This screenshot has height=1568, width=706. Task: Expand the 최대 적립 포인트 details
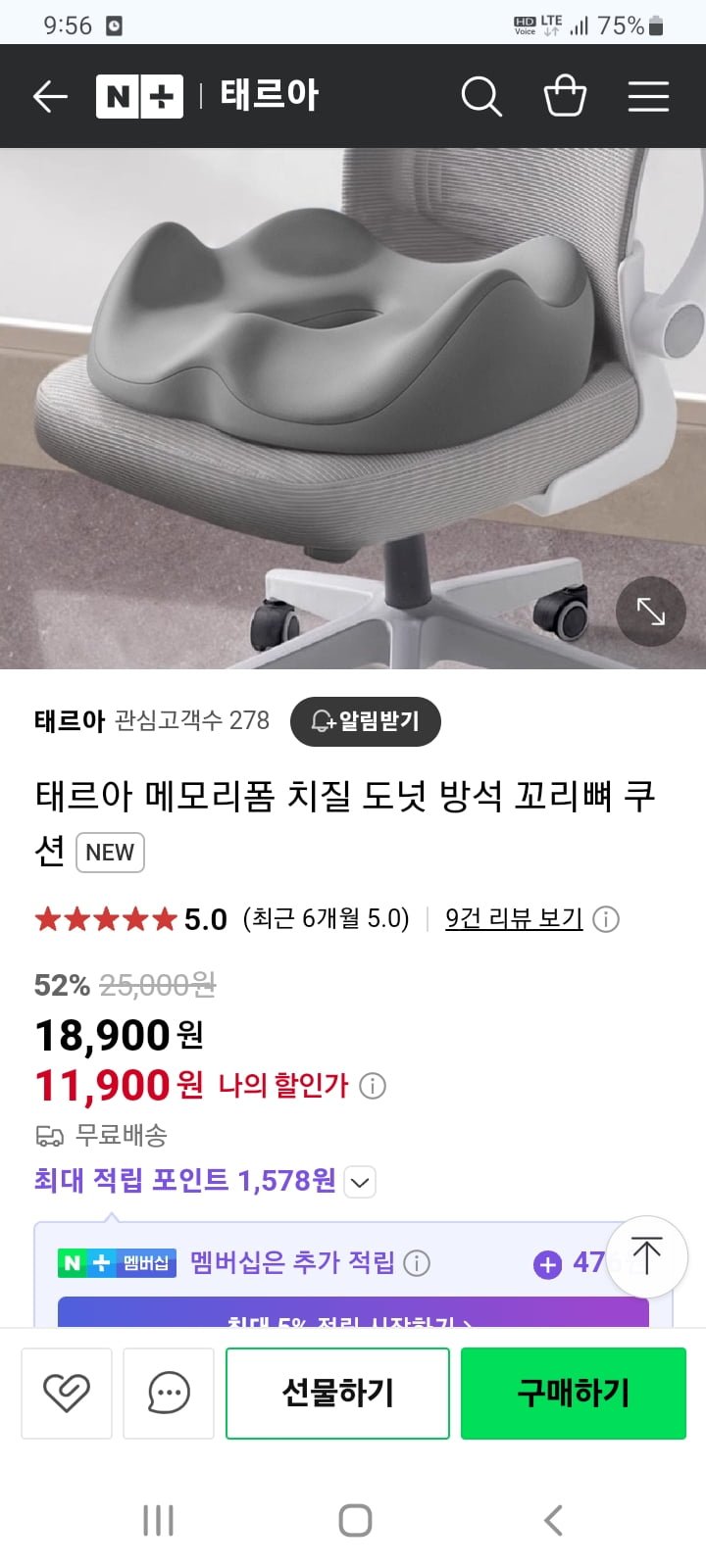pos(360,1182)
